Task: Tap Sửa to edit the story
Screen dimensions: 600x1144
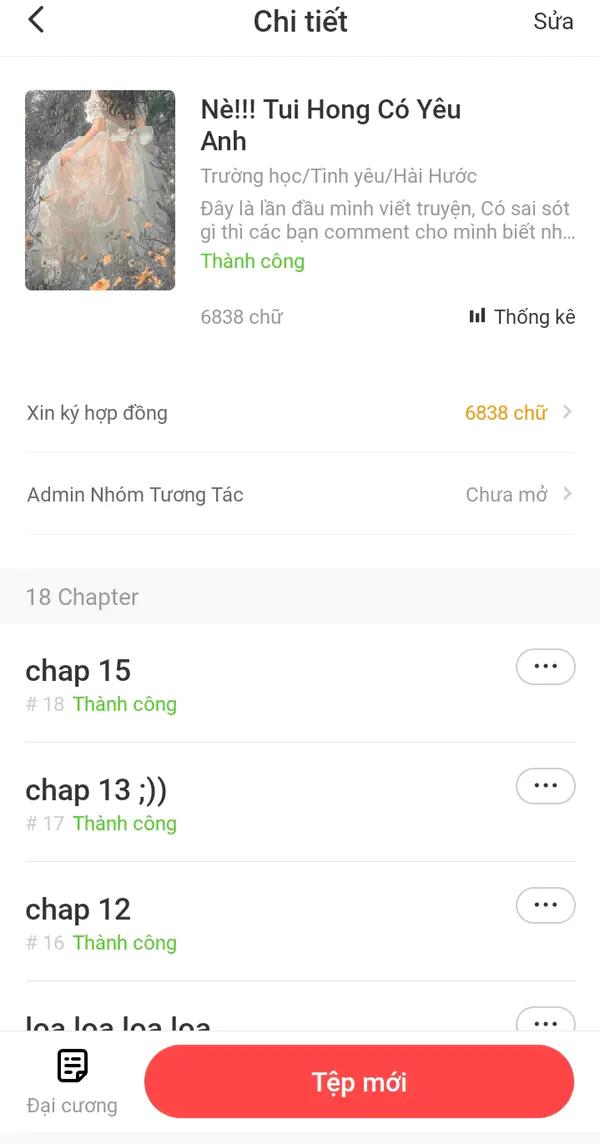Action: (553, 21)
